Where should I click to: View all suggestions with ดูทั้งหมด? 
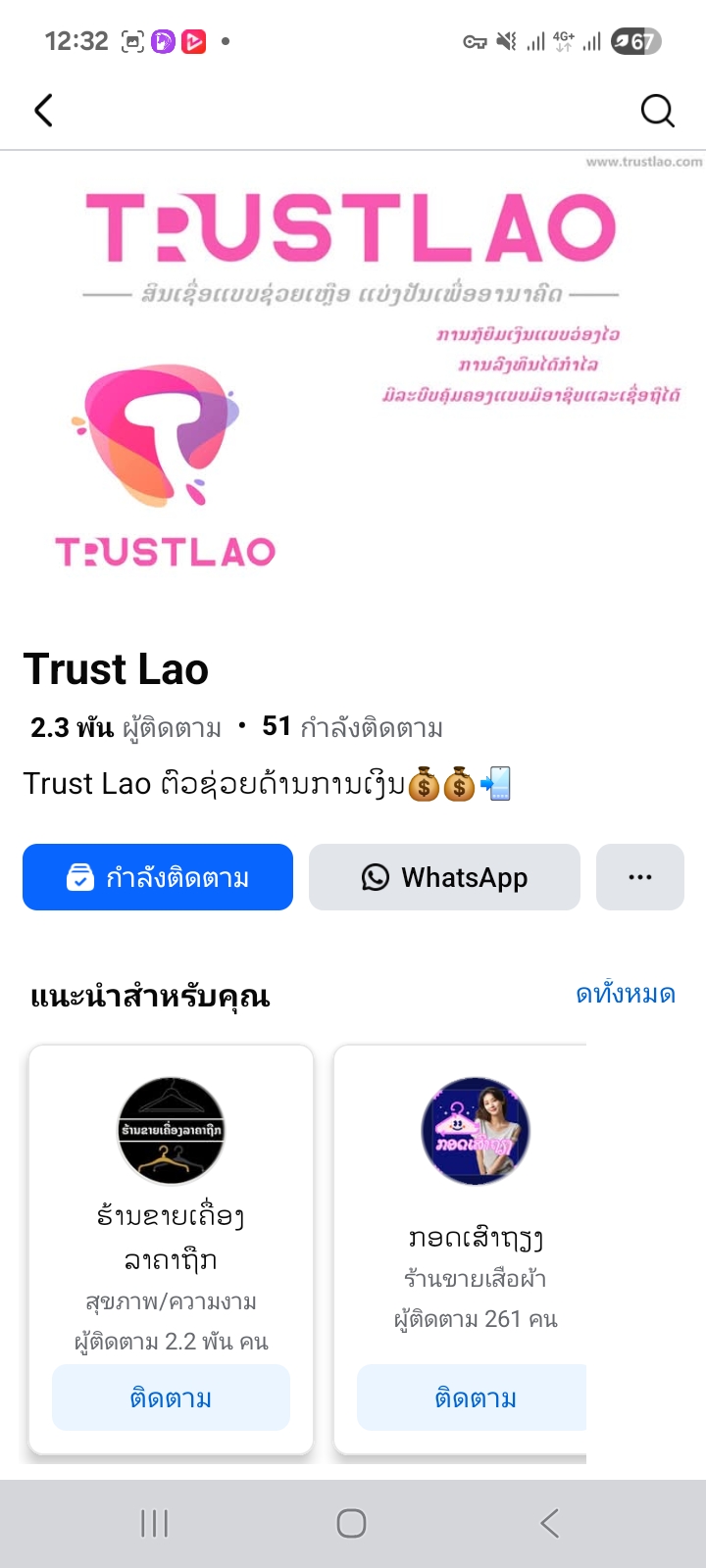[625, 995]
